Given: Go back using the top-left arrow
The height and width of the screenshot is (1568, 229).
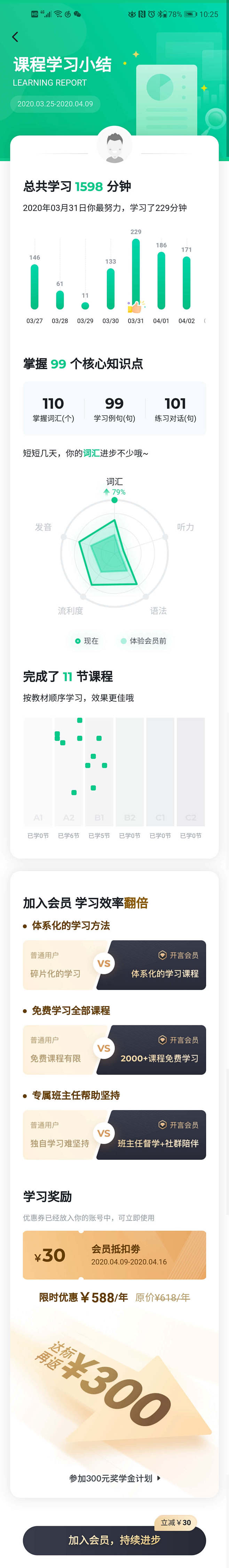Looking at the screenshot, I should pos(15,37).
